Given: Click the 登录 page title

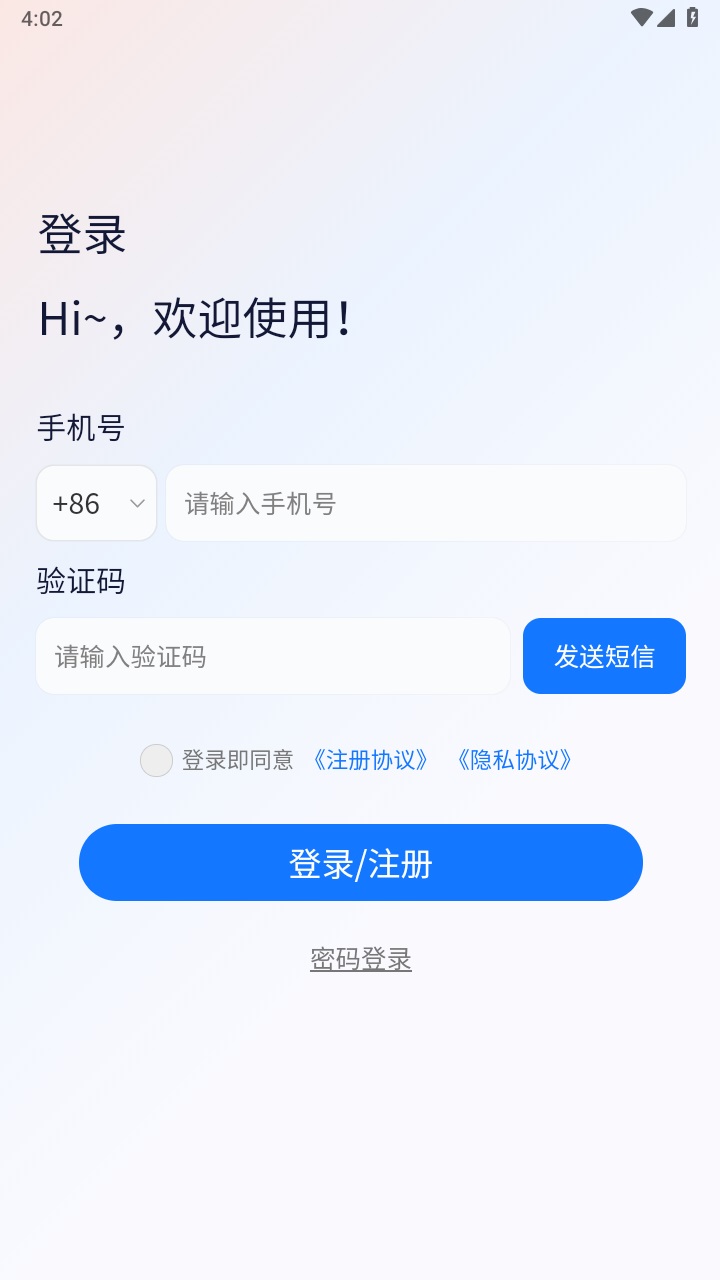Looking at the screenshot, I should [82, 234].
